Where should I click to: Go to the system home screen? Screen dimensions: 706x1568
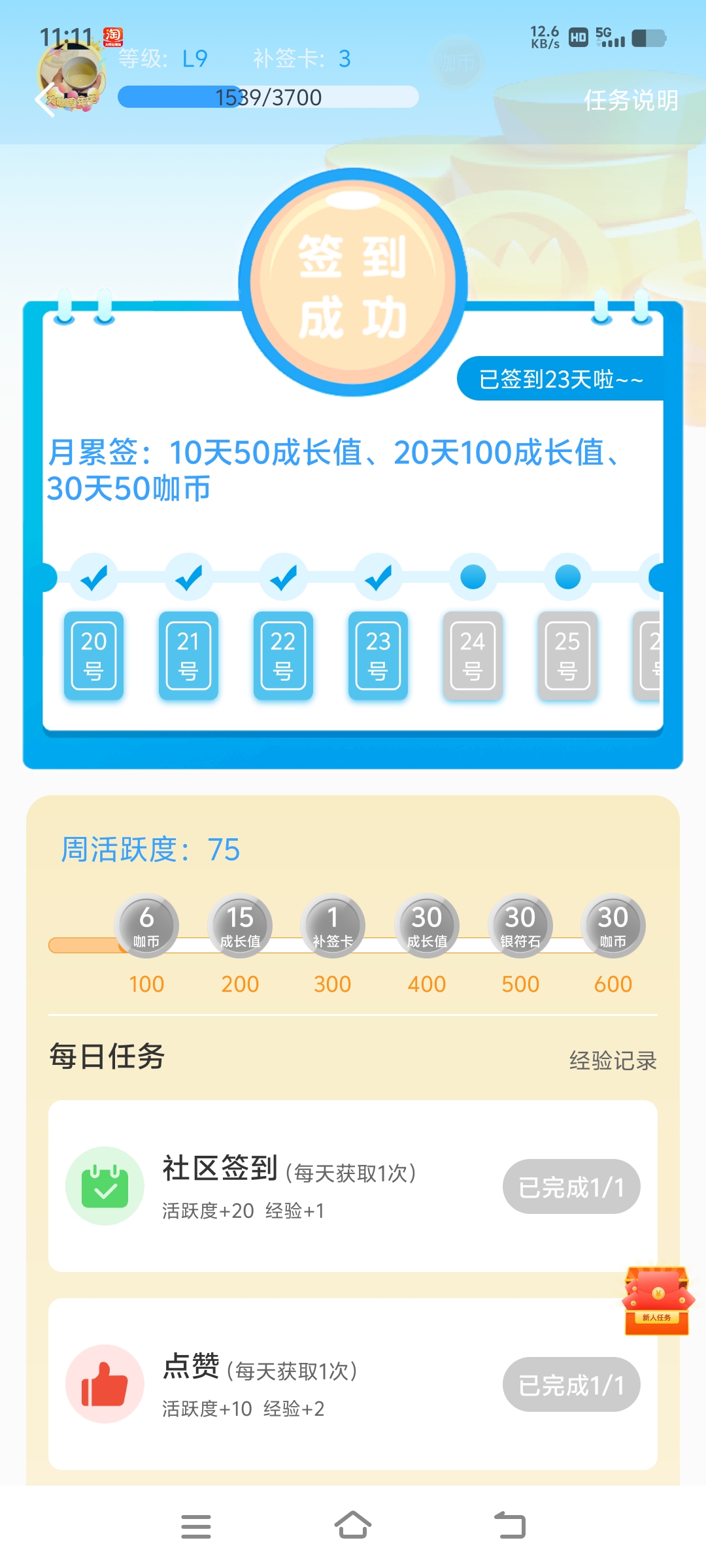click(x=353, y=1526)
